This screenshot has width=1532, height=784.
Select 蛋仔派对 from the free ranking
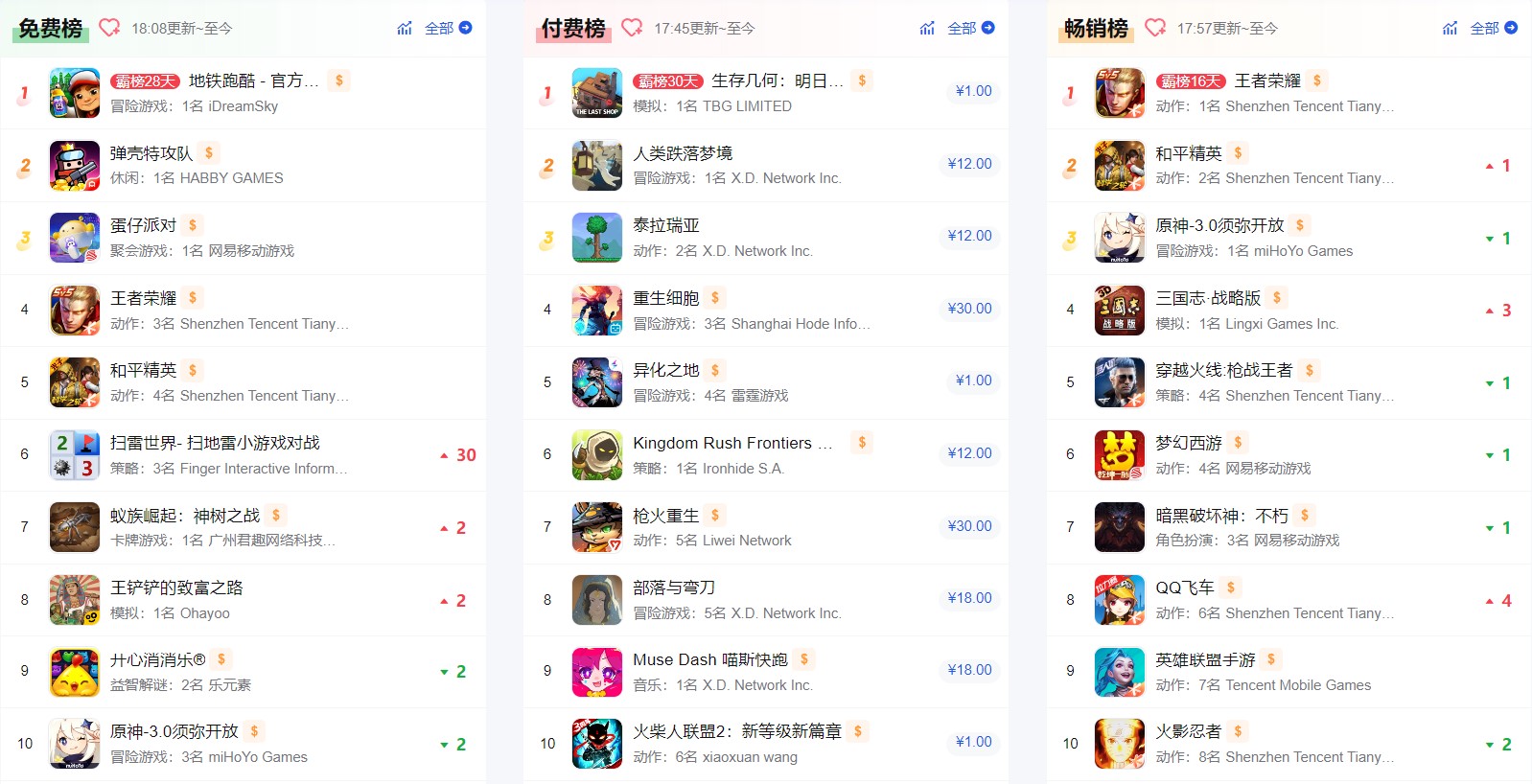pos(143,225)
